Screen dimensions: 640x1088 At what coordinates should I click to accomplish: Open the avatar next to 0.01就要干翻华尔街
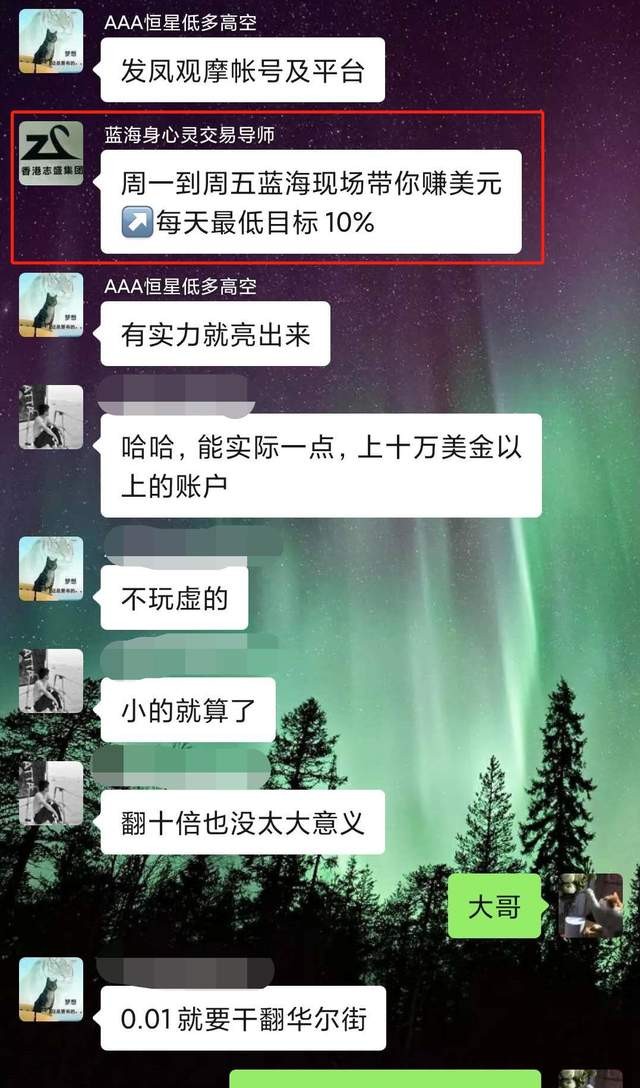(x=51, y=989)
